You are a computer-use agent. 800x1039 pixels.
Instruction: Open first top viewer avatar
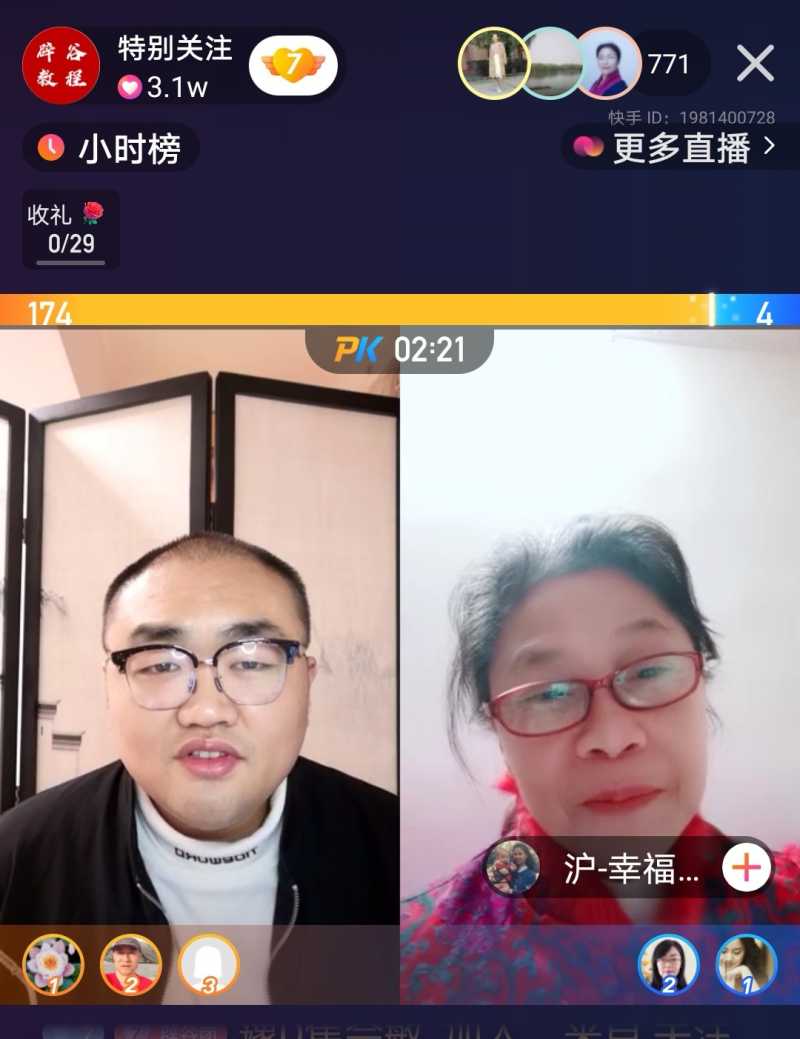[x=493, y=63]
